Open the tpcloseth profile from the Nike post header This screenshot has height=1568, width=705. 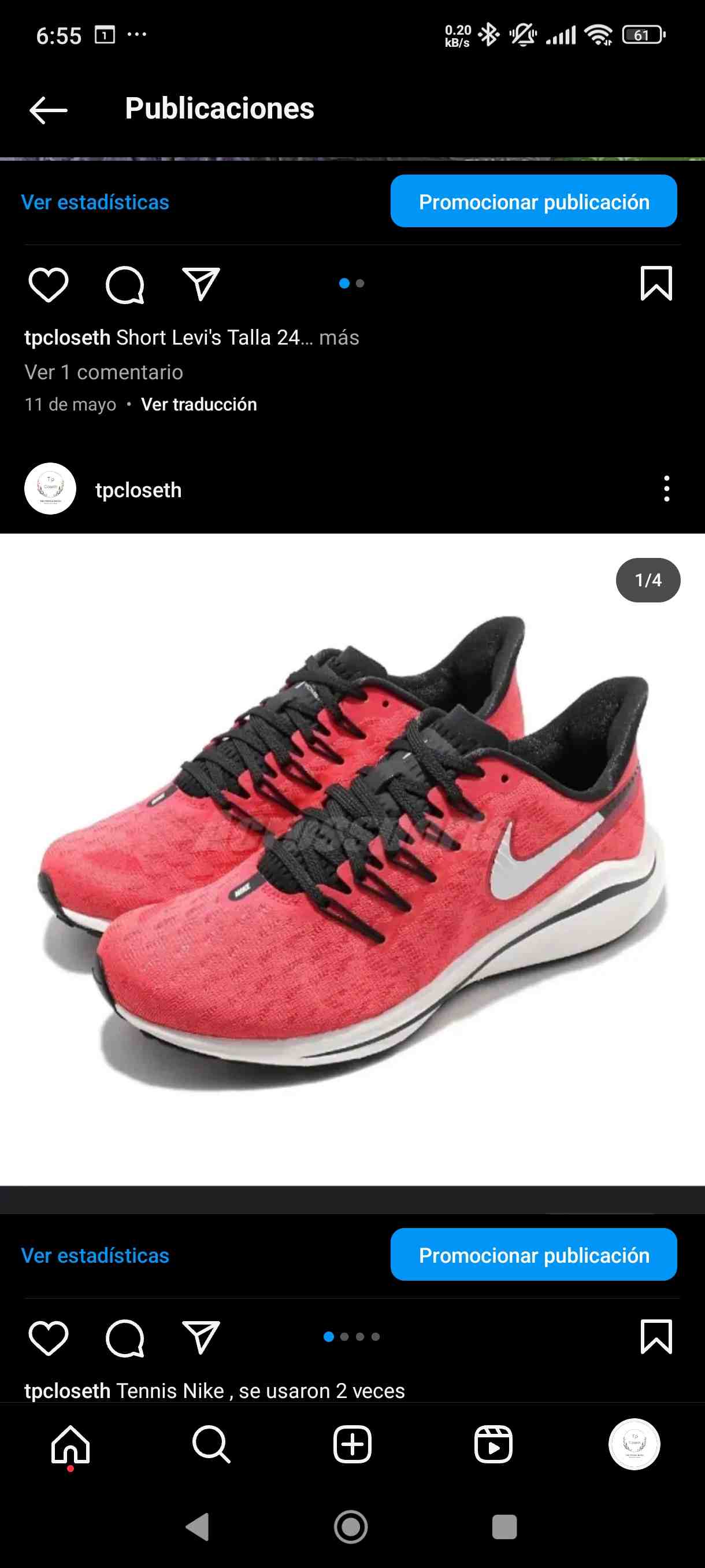pos(138,489)
